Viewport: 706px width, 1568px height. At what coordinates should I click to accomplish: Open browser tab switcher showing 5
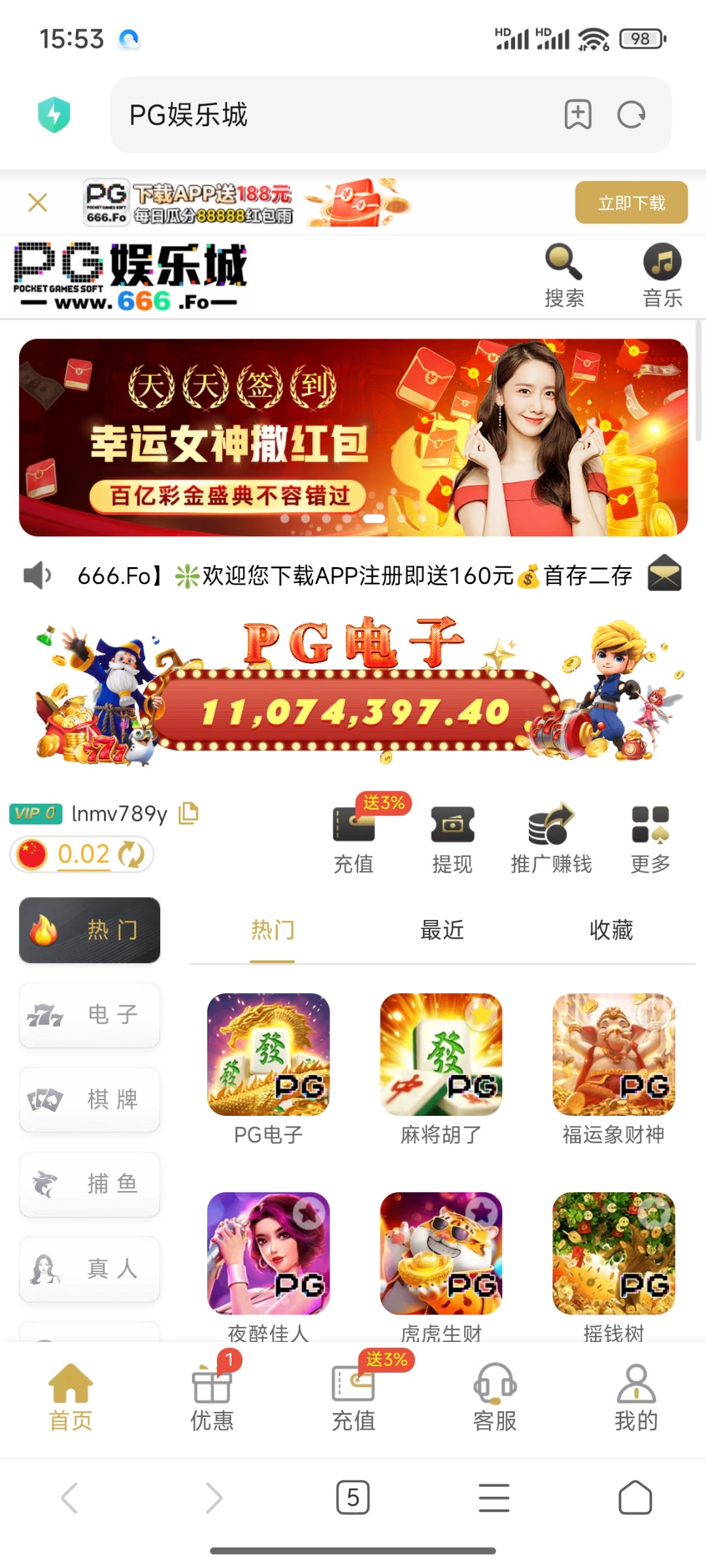pyautogui.click(x=353, y=1497)
